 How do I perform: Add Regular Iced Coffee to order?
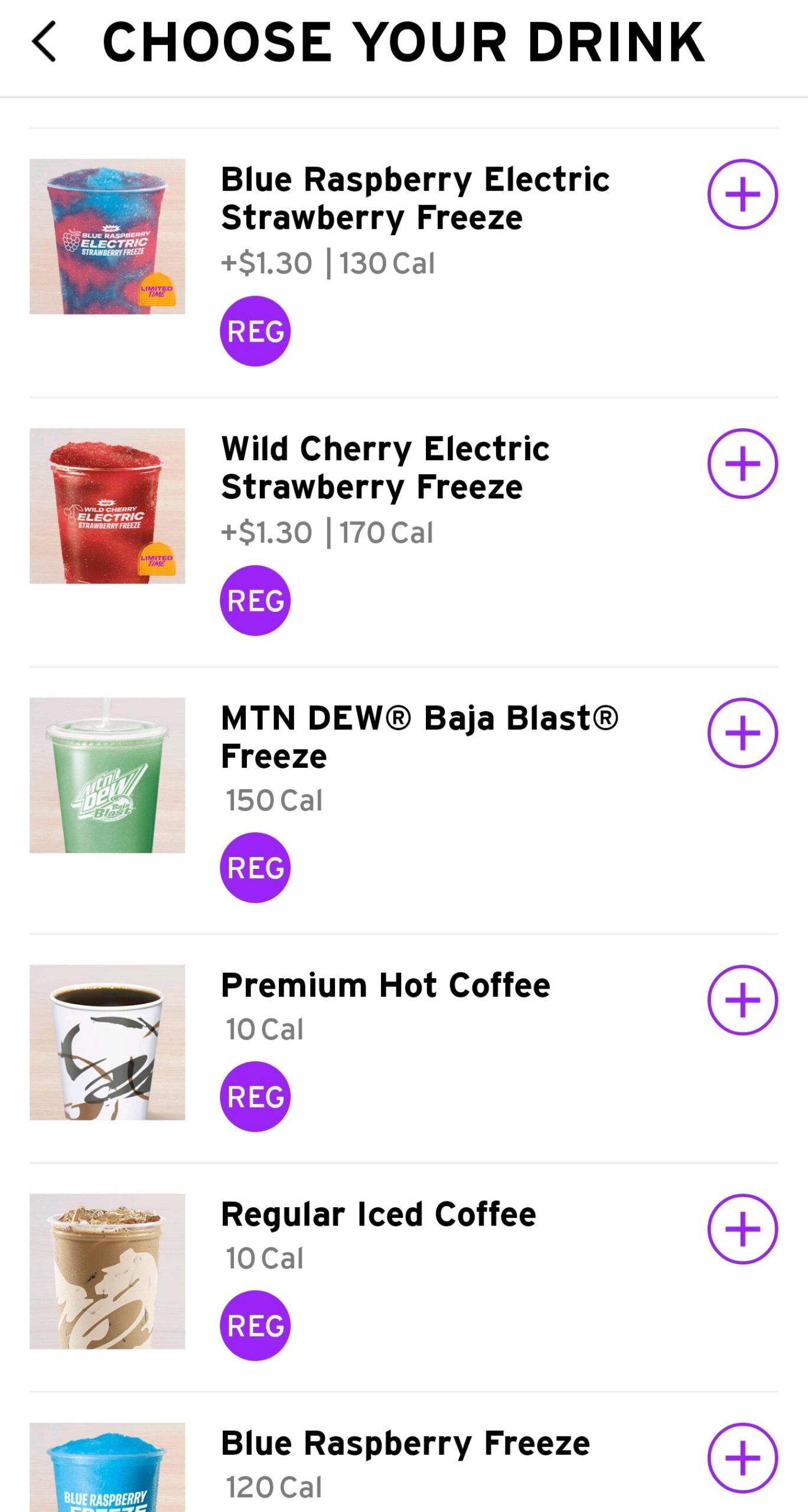click(x=742, y=1229)
